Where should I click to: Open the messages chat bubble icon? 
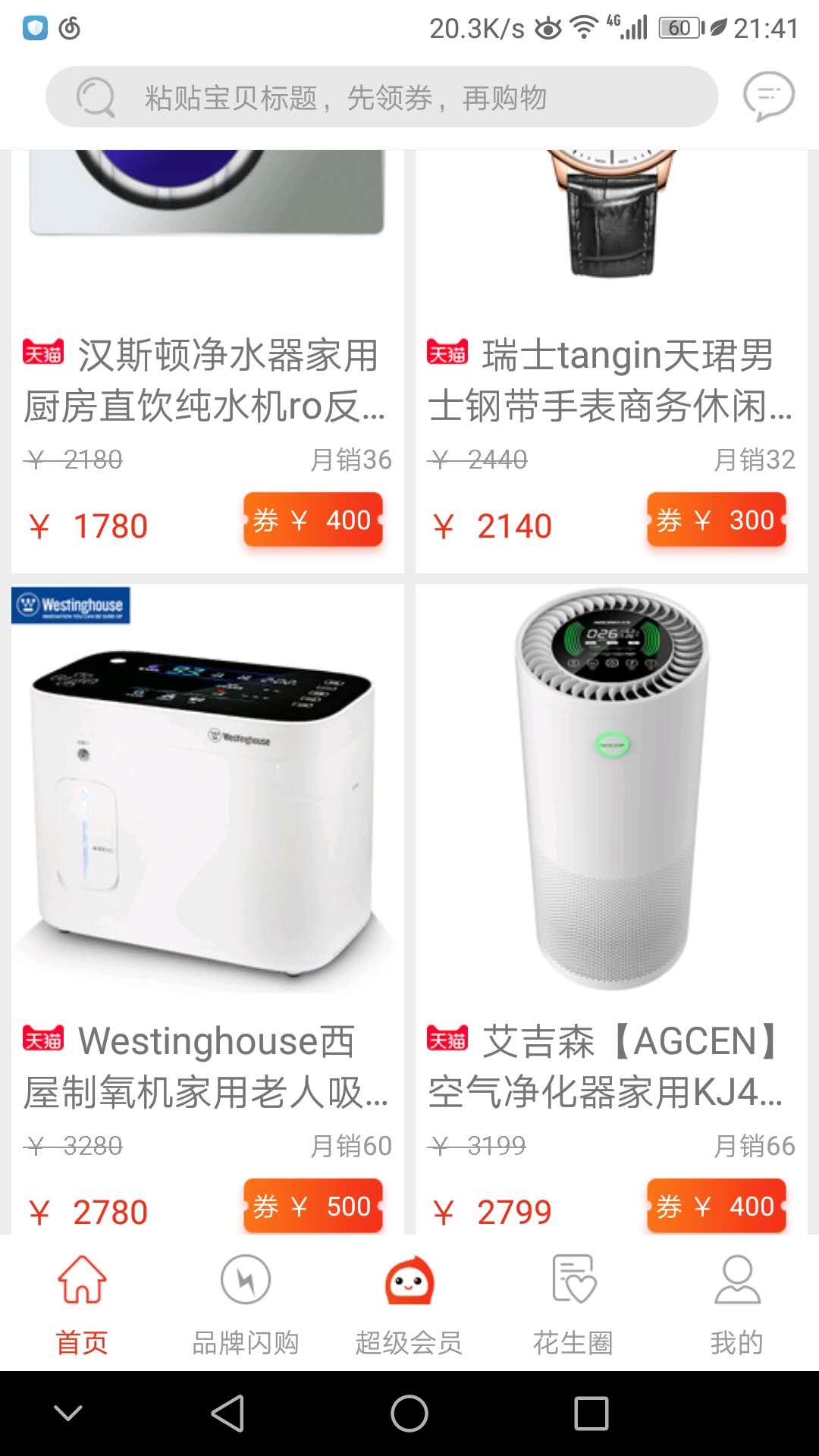tap(768, 96)
